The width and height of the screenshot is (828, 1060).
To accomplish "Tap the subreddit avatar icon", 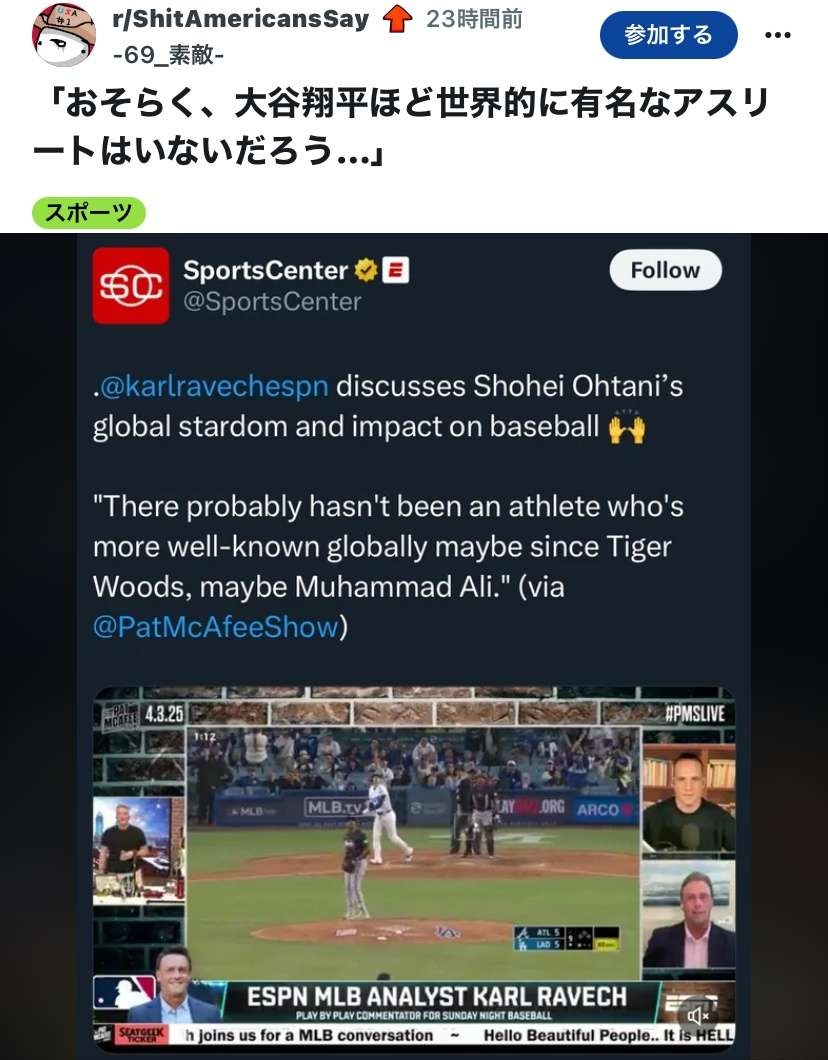I will [x=64, y=35].
